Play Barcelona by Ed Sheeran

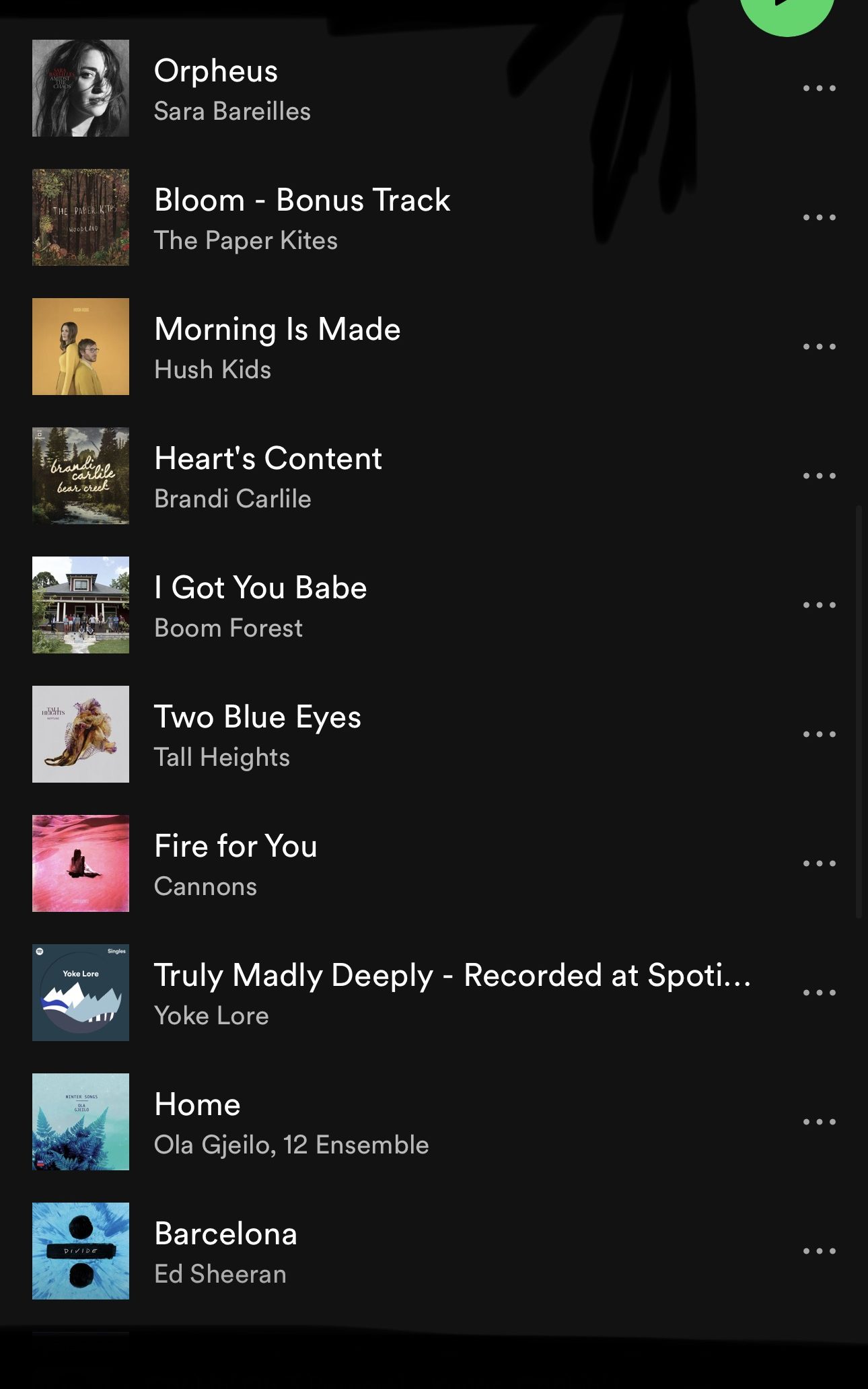pyautogui.click(x=225, y=1235)
